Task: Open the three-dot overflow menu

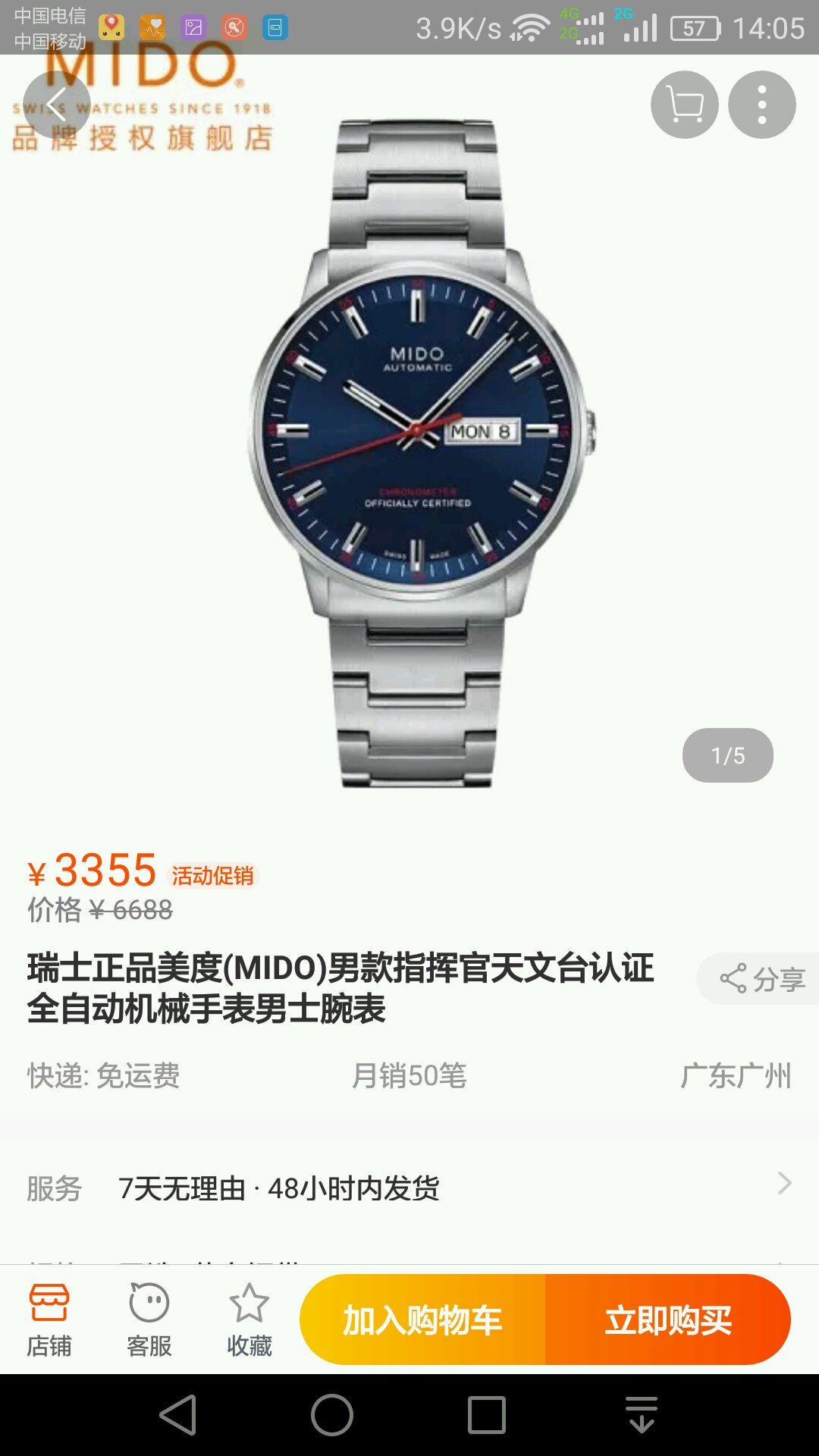Action: [762, 105]
